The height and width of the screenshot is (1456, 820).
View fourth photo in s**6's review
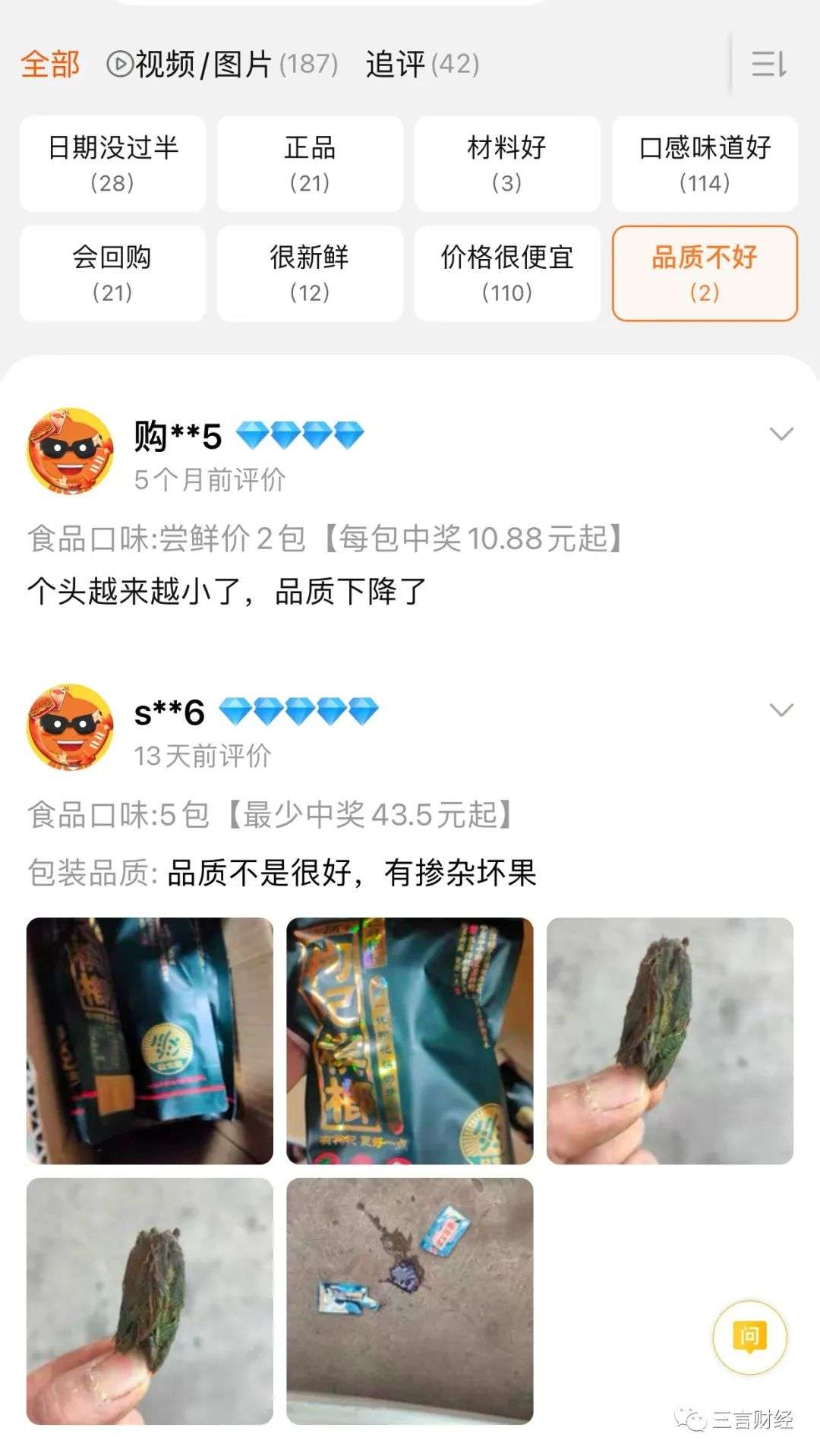tap(150, 1301)
